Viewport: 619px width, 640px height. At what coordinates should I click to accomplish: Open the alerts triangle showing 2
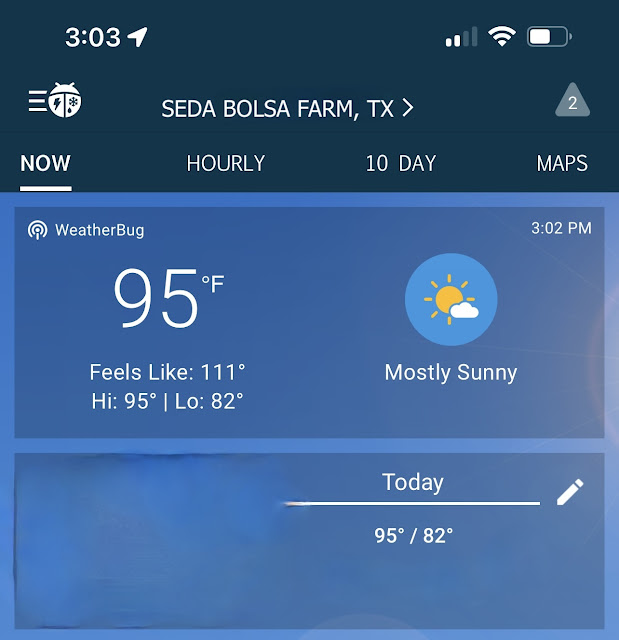pos(572,102)
